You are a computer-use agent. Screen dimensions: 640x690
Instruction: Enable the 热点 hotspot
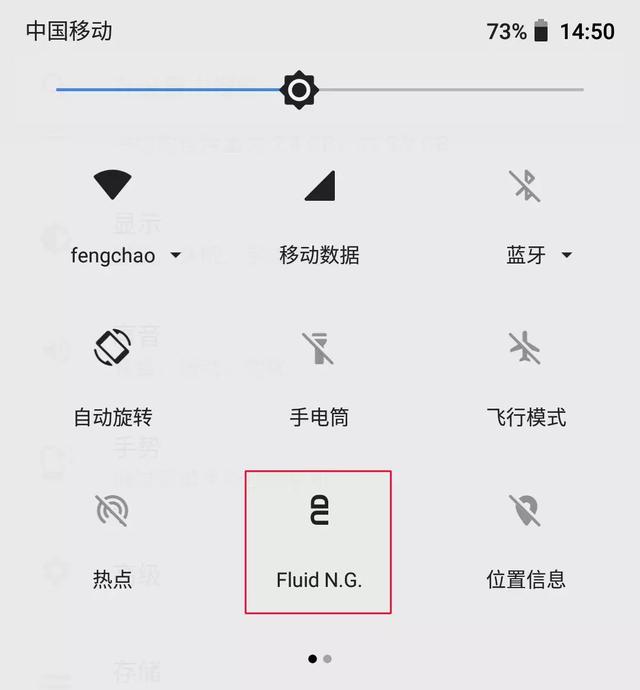[112, 511]
